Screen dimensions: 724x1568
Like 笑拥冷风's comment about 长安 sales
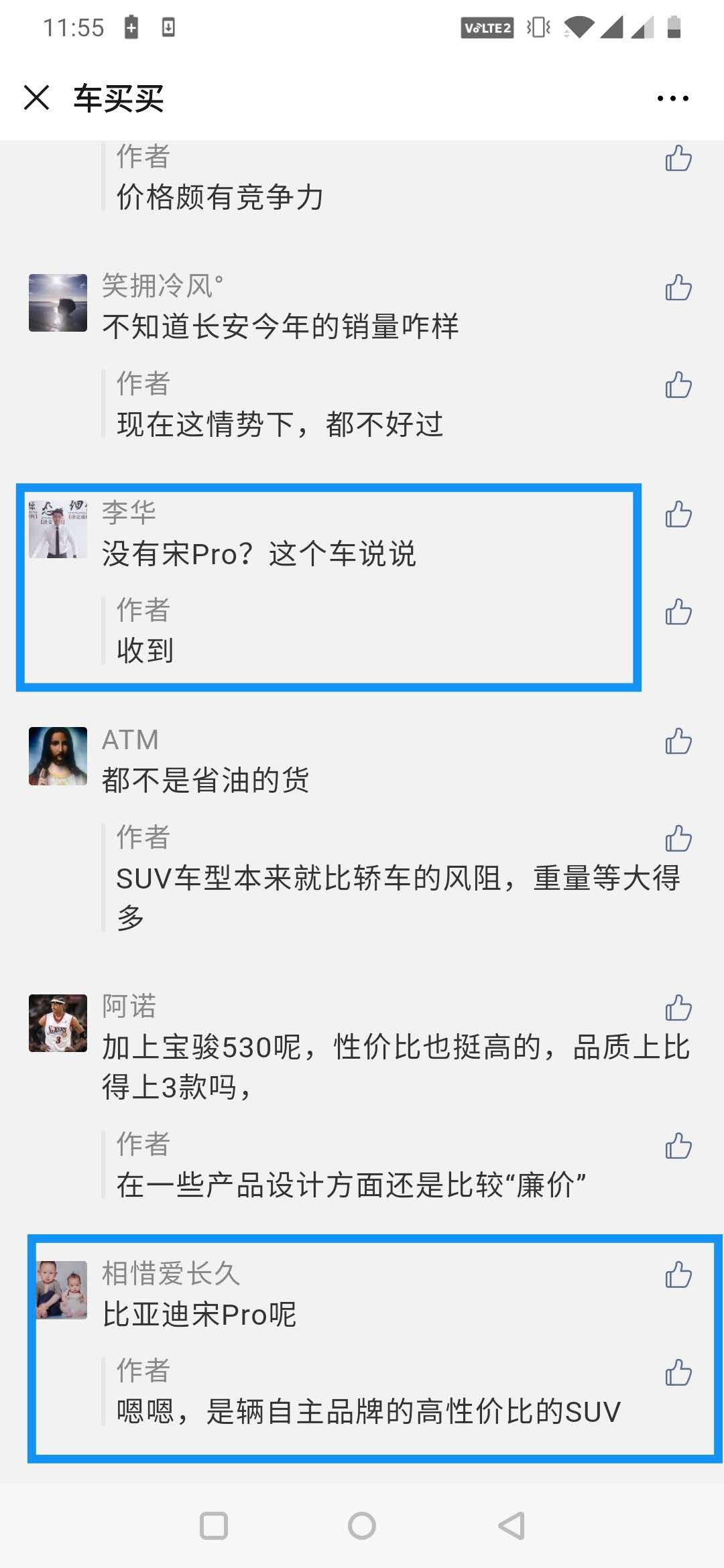click(x=678, y=287)
